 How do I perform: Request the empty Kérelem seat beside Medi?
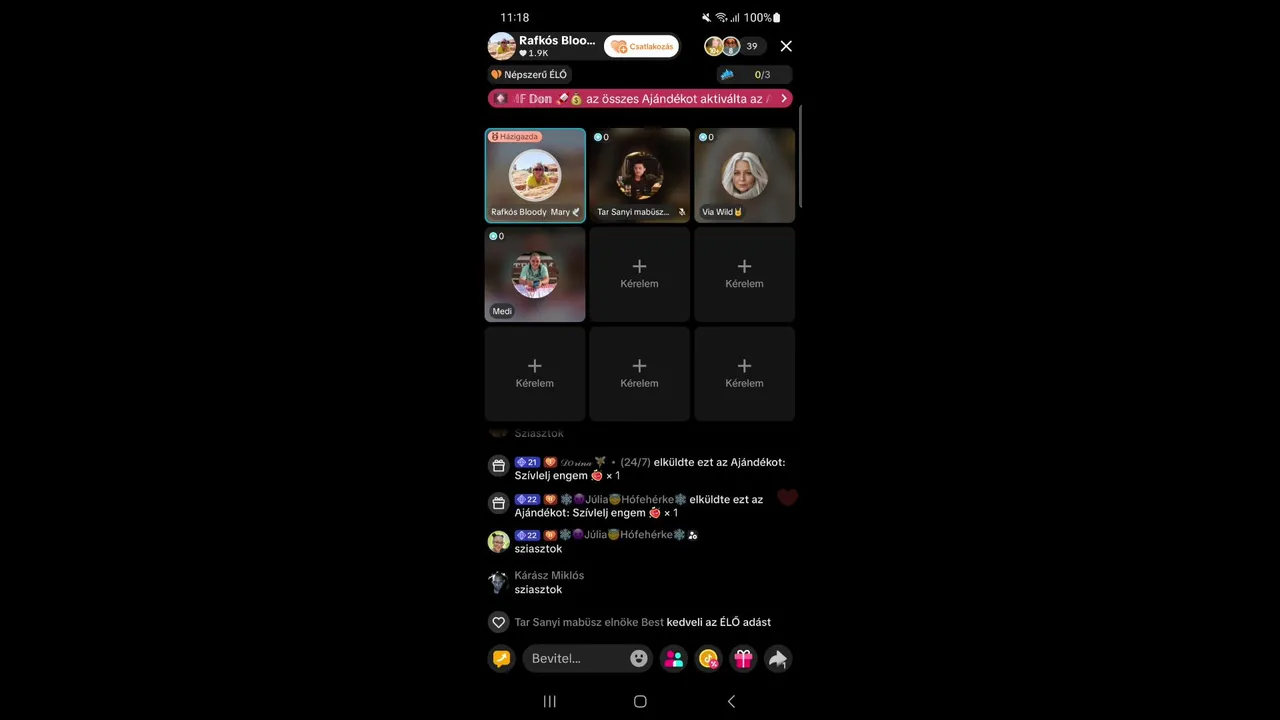click(639, 274)
